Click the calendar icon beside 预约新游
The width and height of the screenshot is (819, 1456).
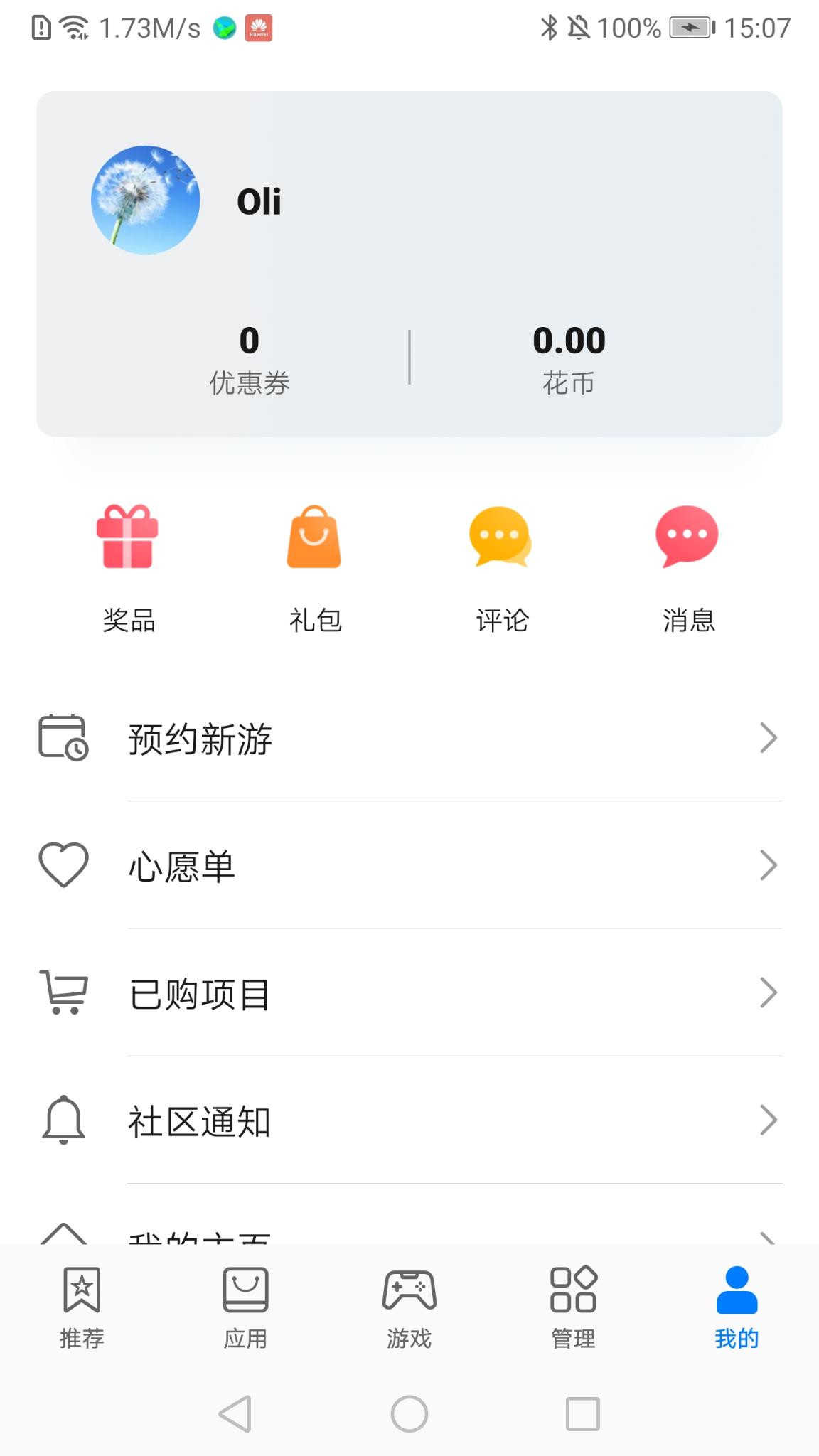pos(63,738)
